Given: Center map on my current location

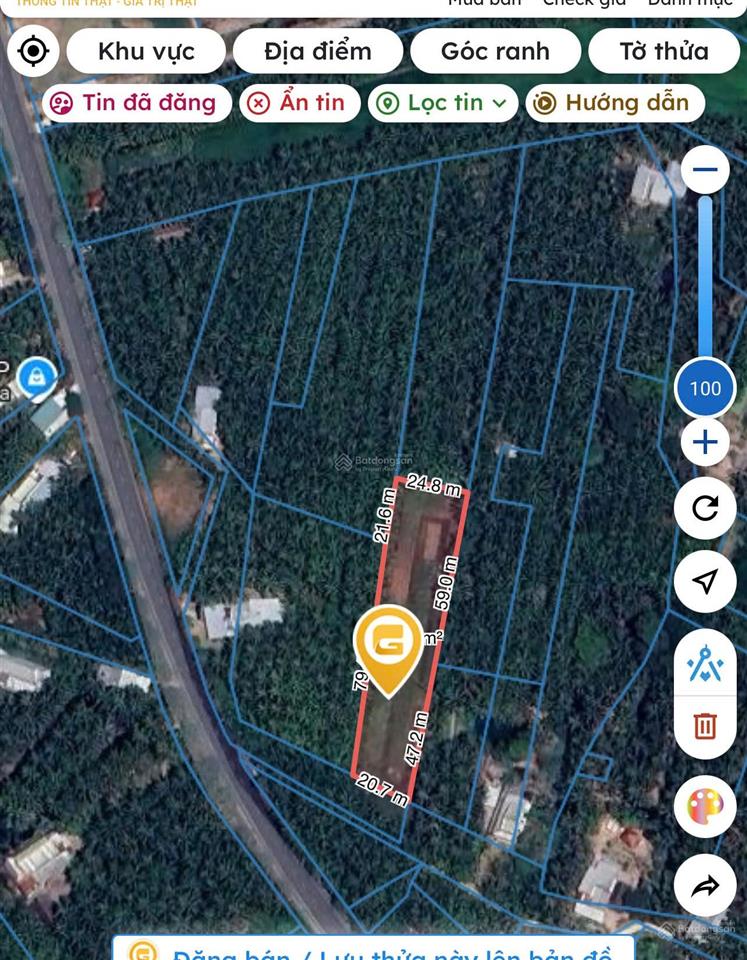Looking at the screenshot, I should [33, 51].
